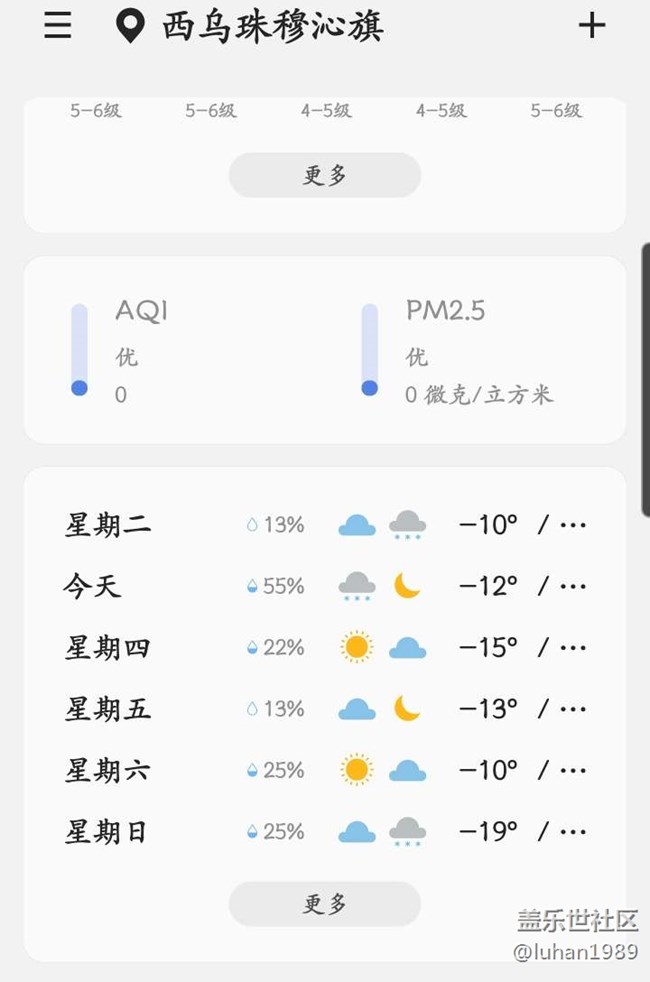This screenshot has width=650, height=982.
Task: View forecast row for 星期五
Action: [324, 709]
